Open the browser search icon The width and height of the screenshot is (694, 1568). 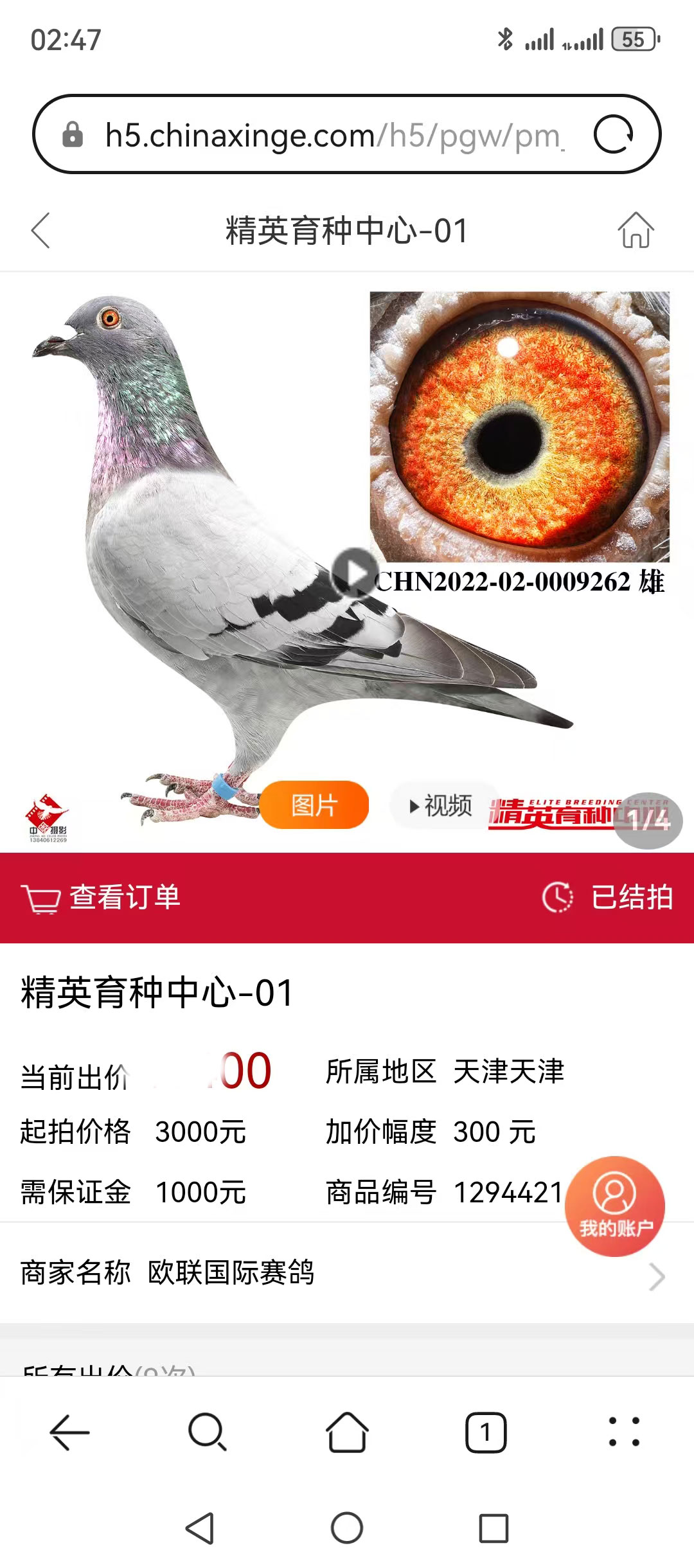[208, 1432]
